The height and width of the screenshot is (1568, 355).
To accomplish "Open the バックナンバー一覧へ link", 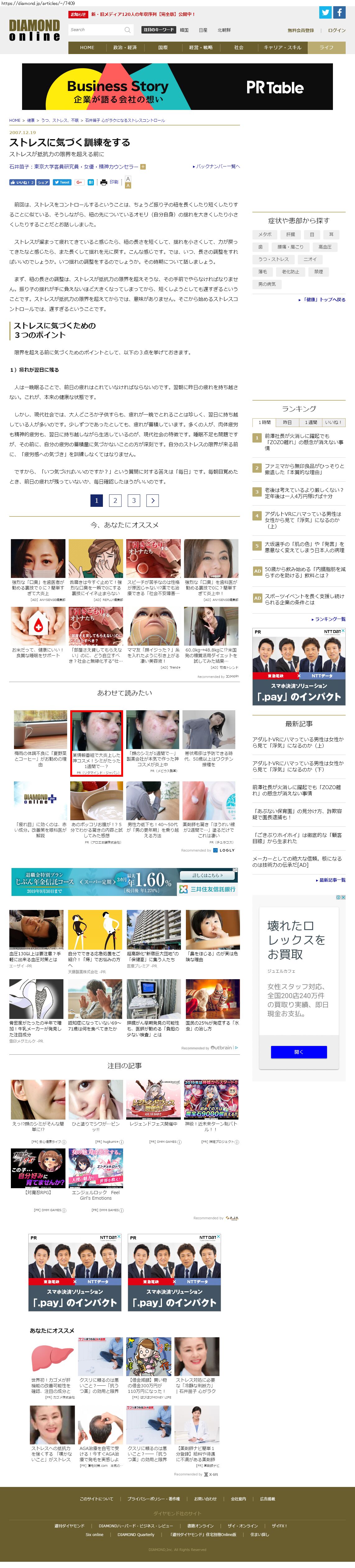I will click(217, 166).
